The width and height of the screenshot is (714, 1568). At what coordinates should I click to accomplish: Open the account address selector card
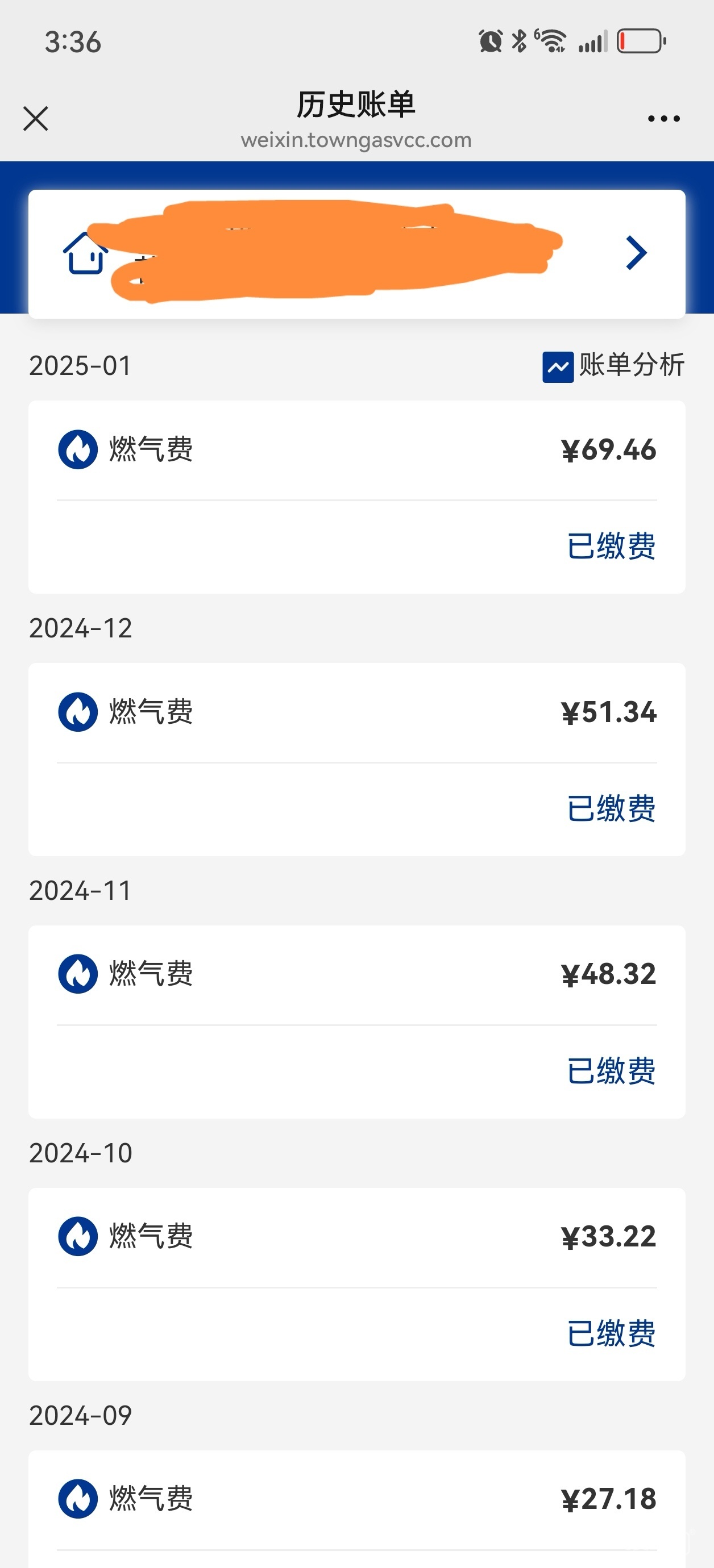tap(356, 254)
